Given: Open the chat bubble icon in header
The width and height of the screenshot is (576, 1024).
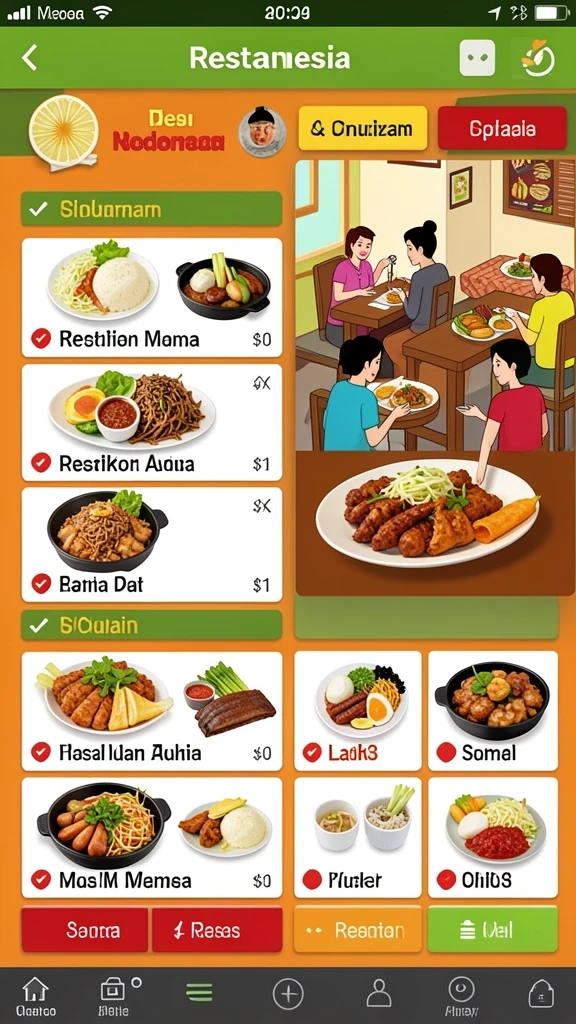Looking at the screenshot, I should tap(477, 59).
